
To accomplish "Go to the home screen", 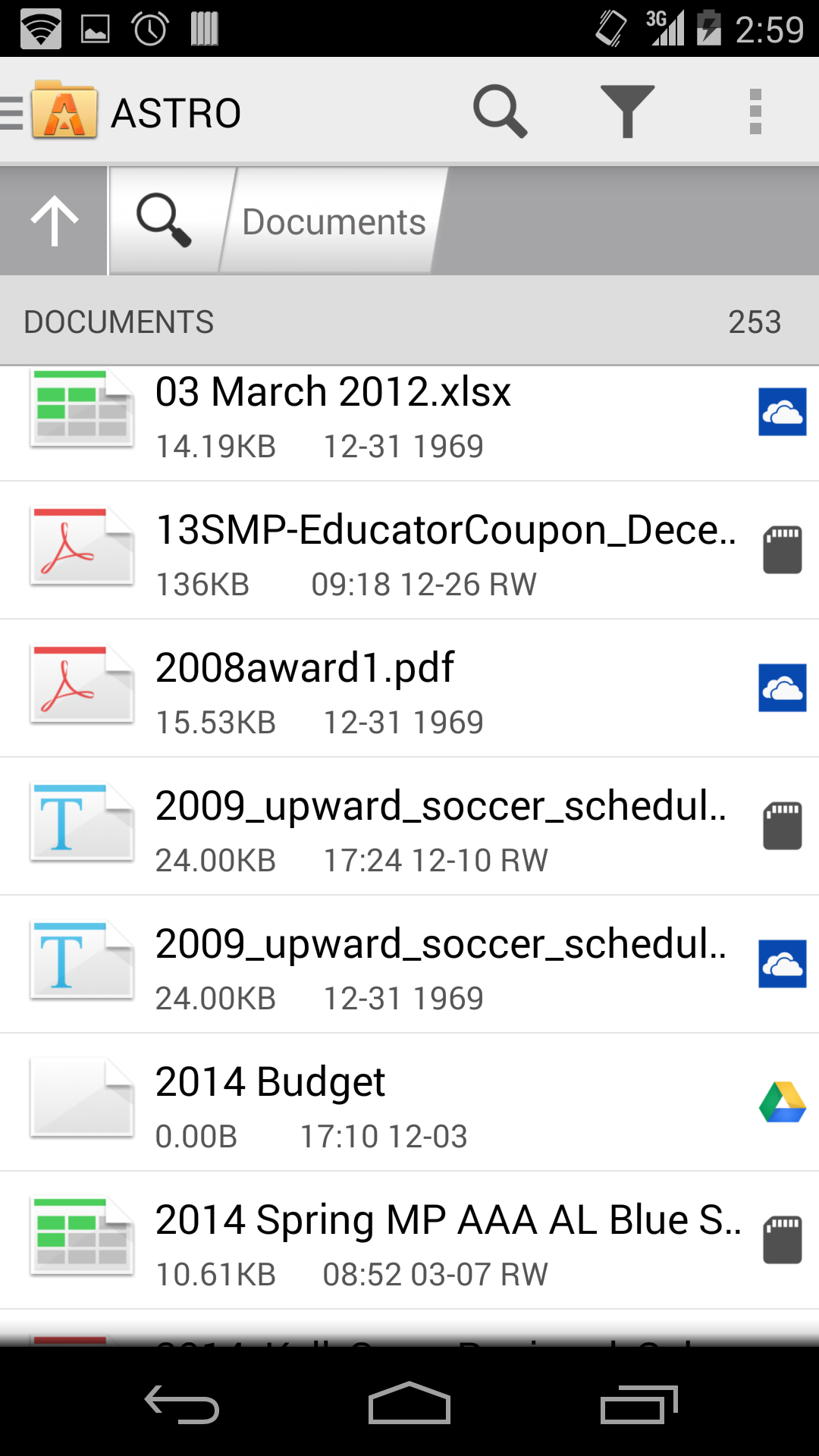I will click(x=409, y=1404).
